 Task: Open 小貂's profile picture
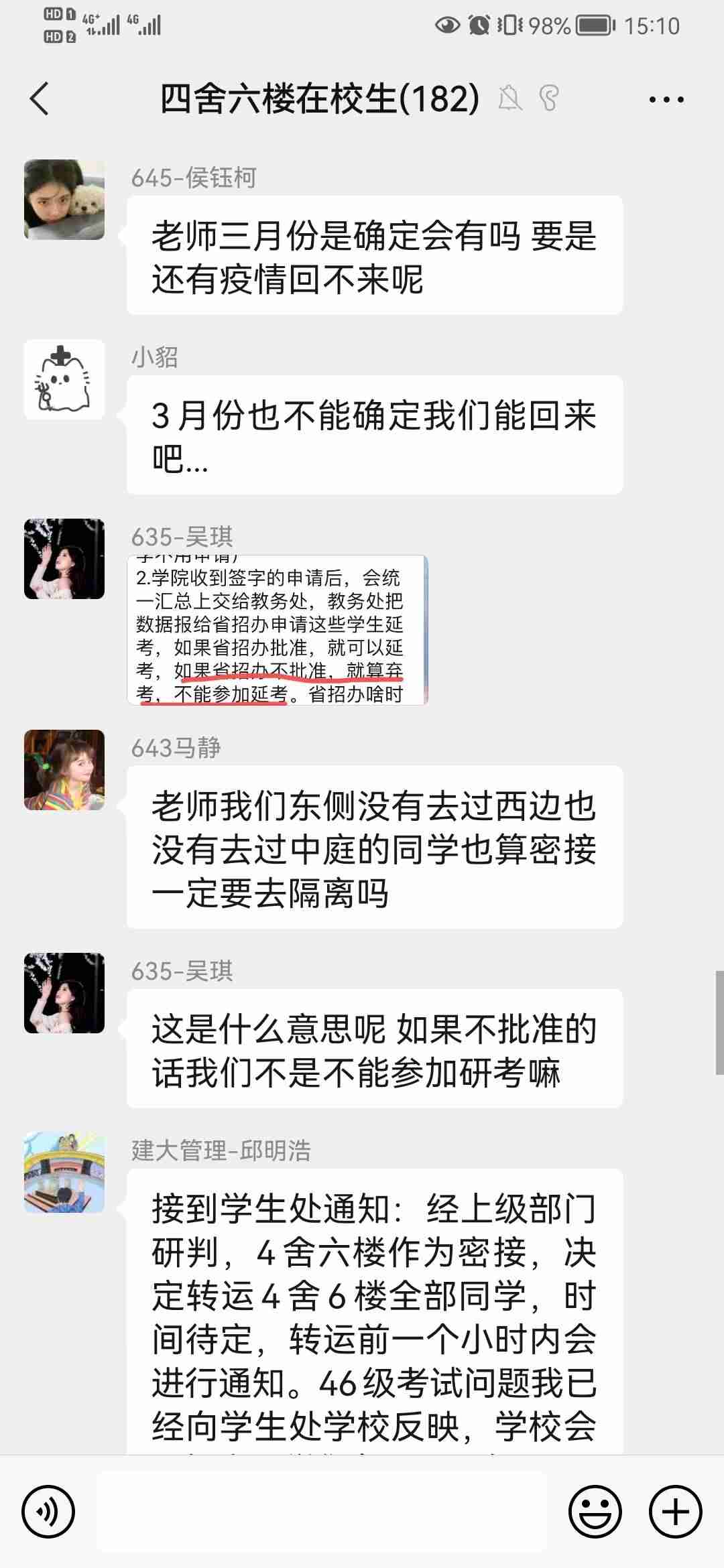[64, 379]
